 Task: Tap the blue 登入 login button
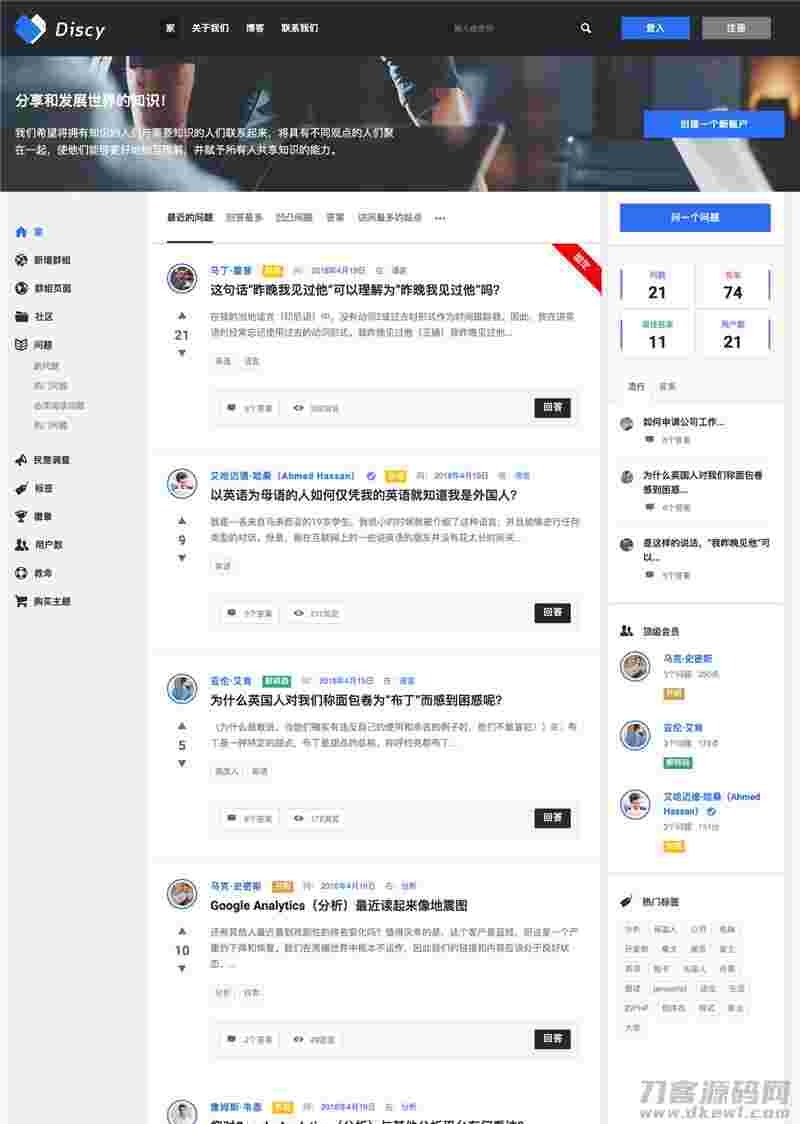click(655, 28)
